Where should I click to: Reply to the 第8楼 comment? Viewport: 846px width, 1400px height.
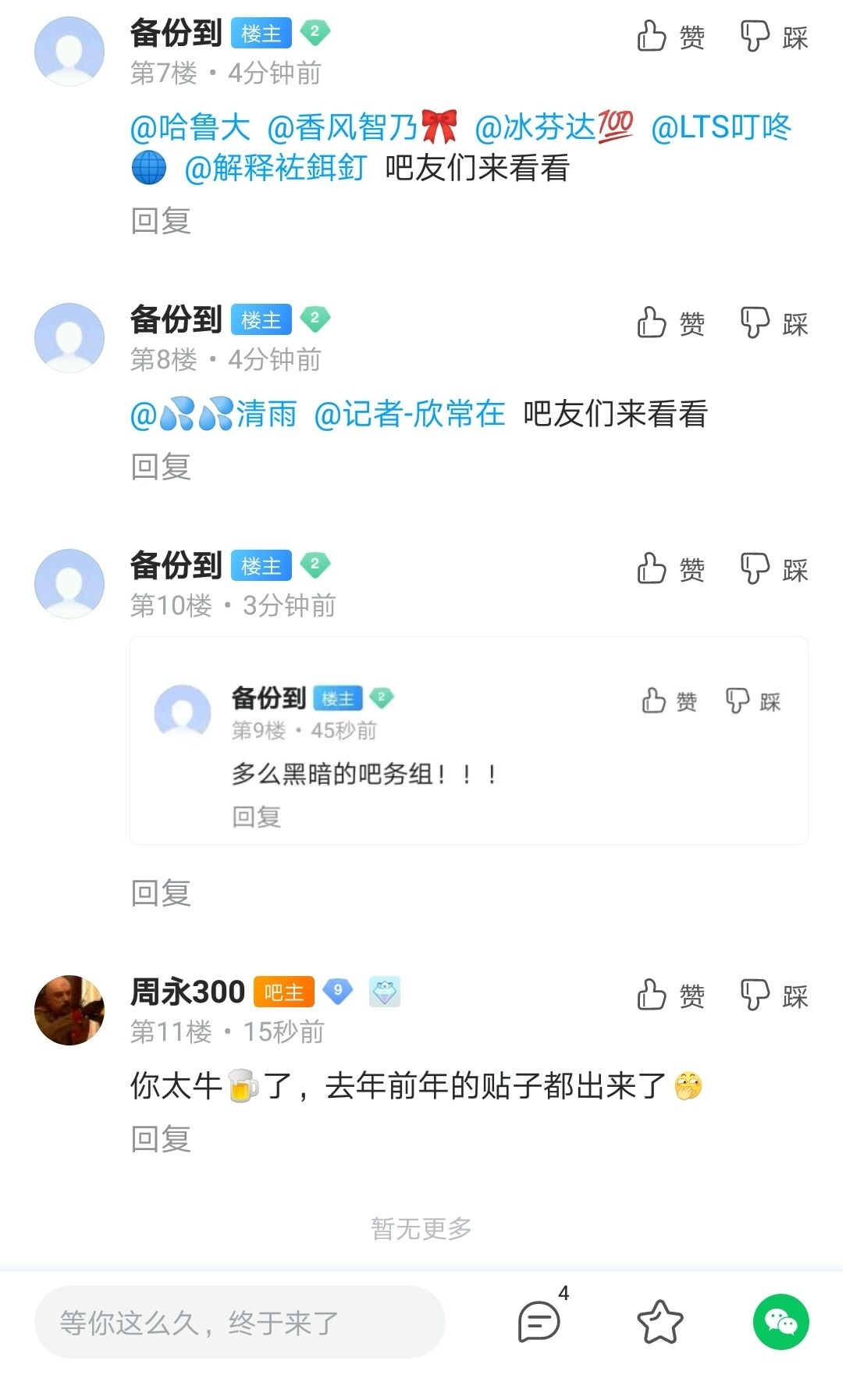tap(161, 467)
